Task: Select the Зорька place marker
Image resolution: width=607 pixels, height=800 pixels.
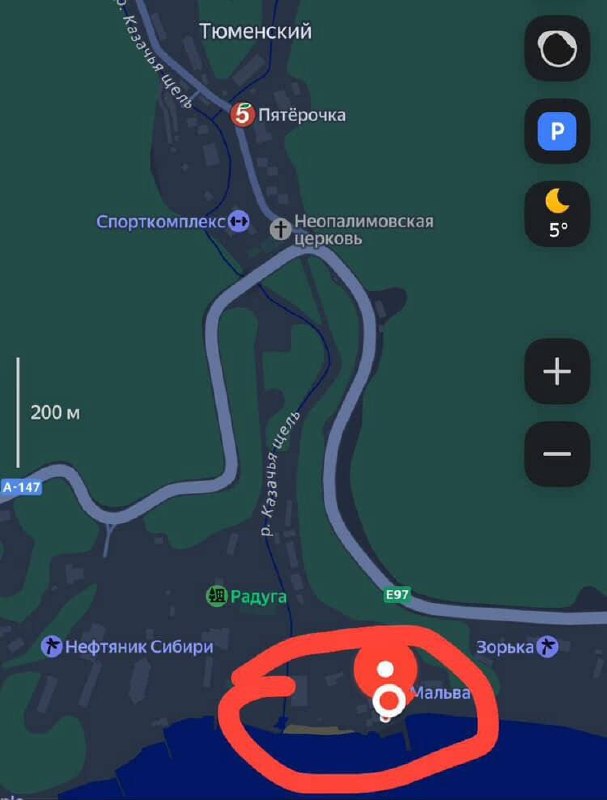Action: pos(547,646)
